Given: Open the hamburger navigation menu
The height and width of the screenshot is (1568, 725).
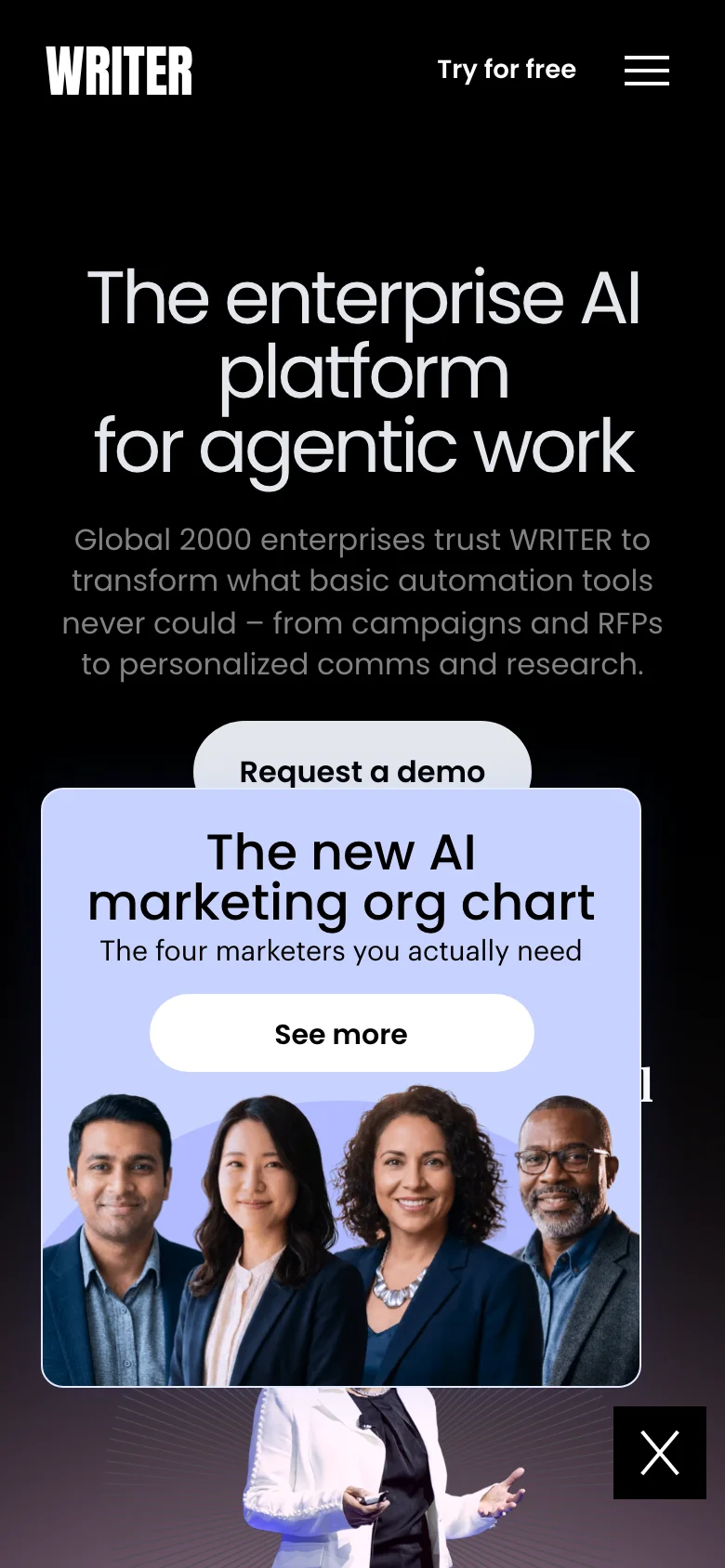Looking at the screenshot, I should [x=647, y=72].
